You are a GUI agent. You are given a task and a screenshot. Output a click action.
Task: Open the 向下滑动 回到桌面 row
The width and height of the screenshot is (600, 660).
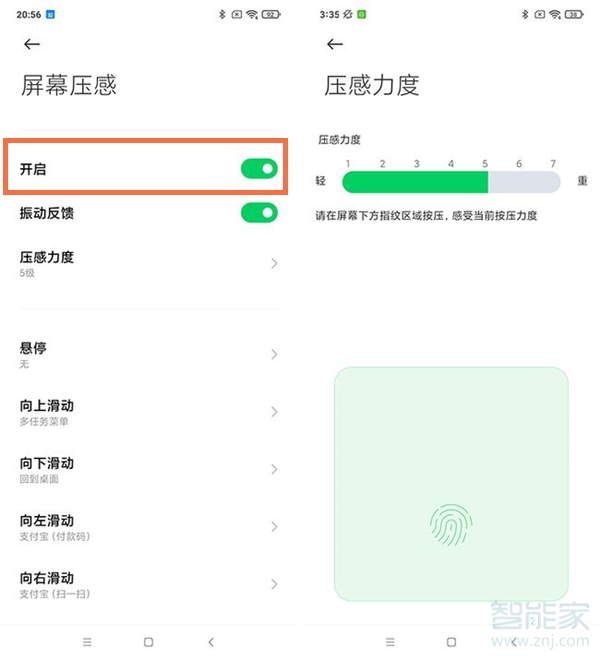tap(148, 470)
